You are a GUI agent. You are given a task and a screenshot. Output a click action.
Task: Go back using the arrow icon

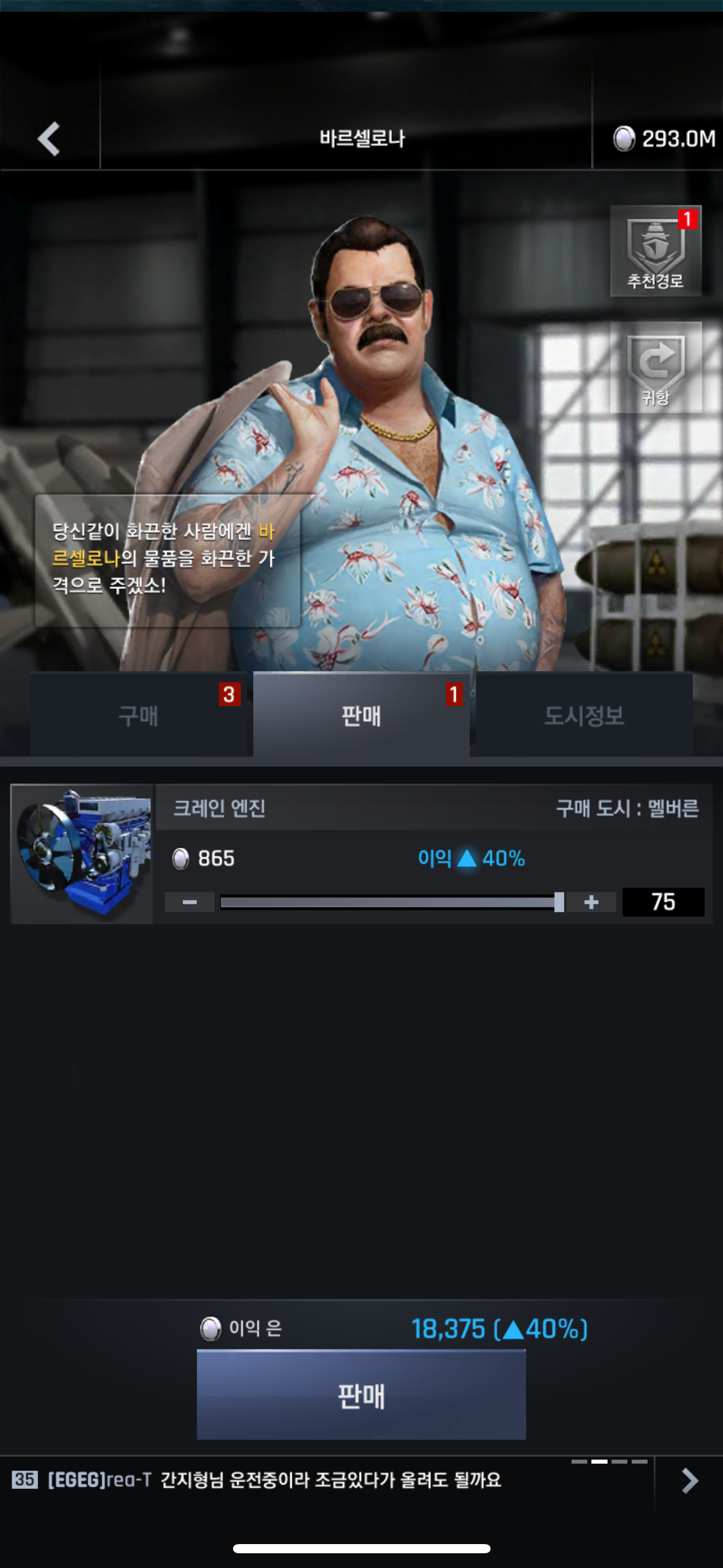(x=49, y=139)
